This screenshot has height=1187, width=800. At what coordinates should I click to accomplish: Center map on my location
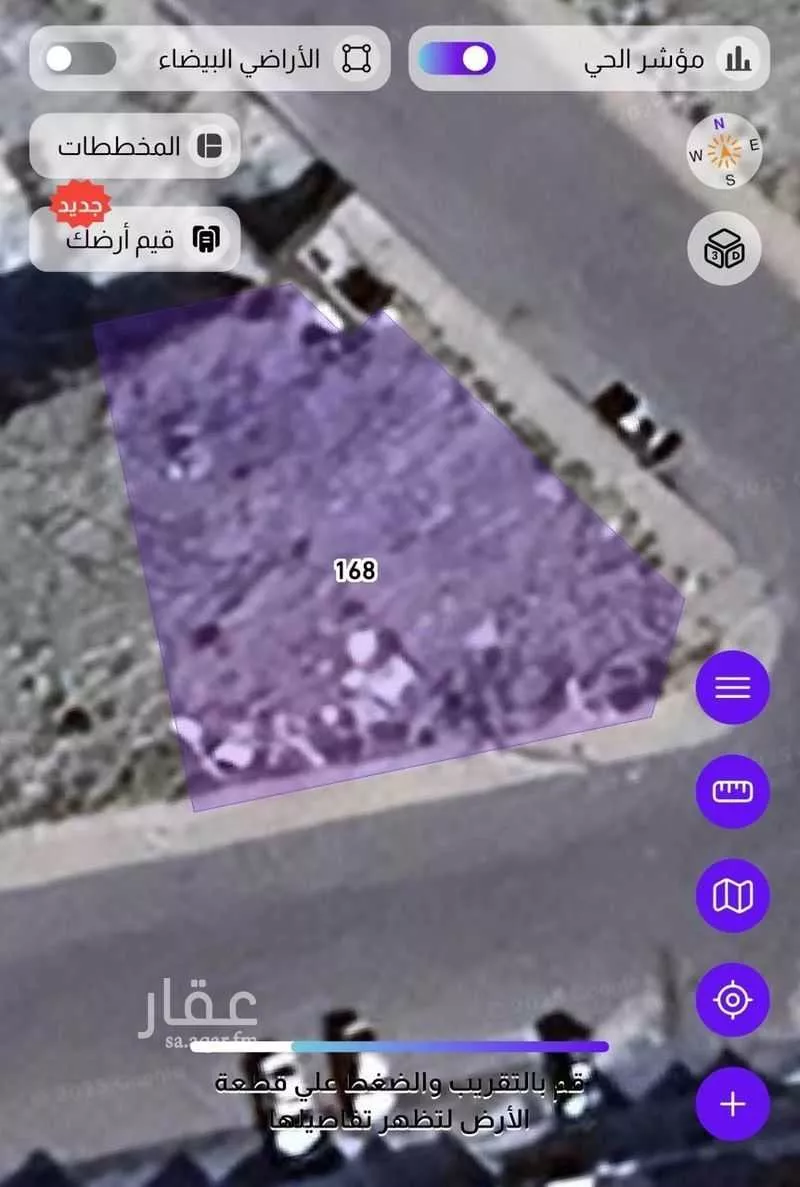732,999
